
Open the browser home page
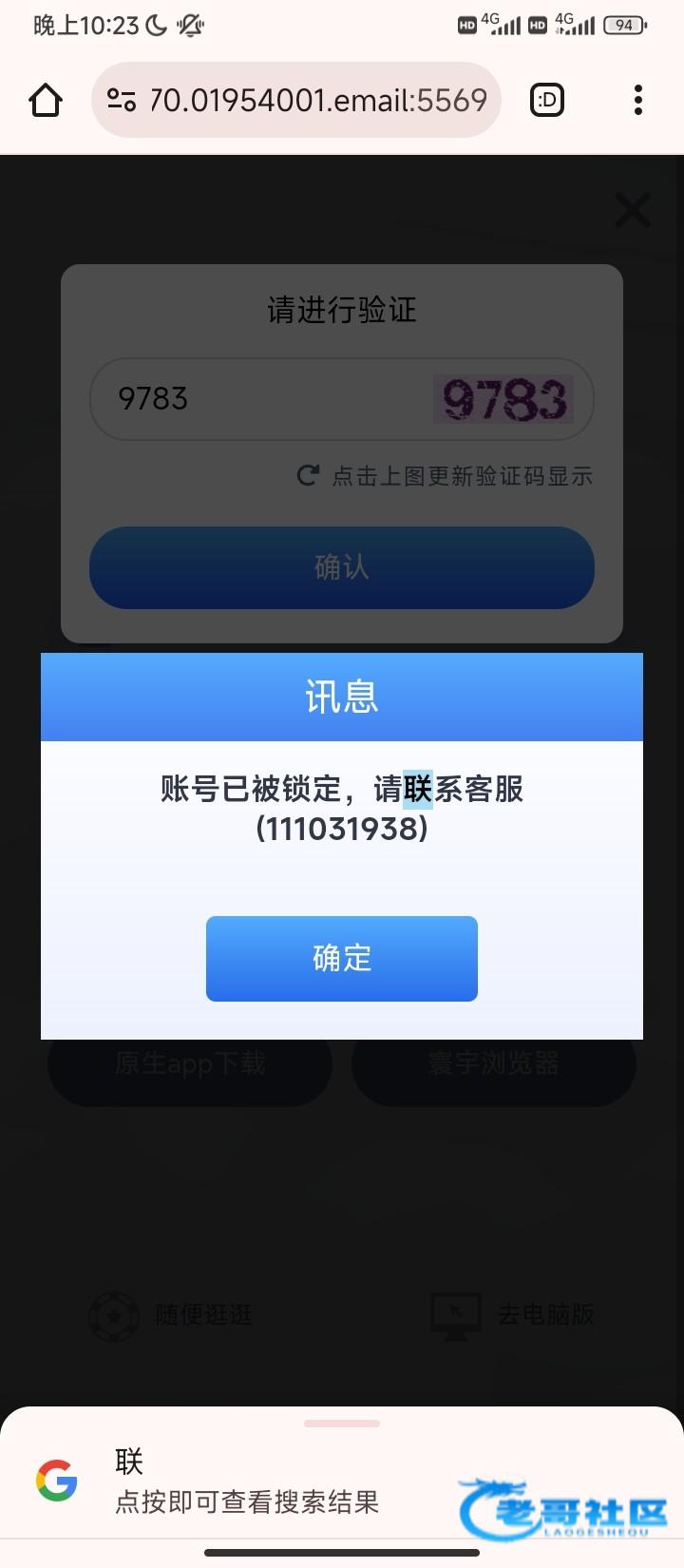[46, 100]
